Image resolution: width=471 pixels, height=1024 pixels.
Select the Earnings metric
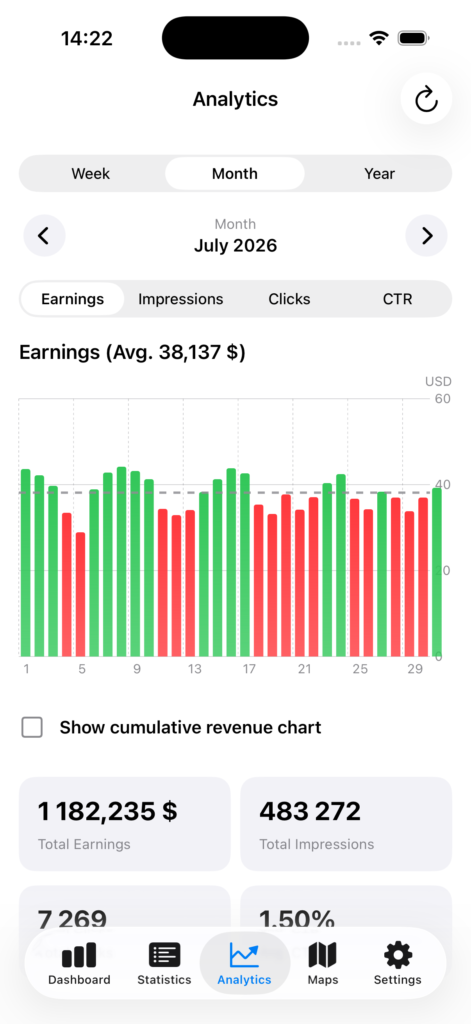point(73,299)
